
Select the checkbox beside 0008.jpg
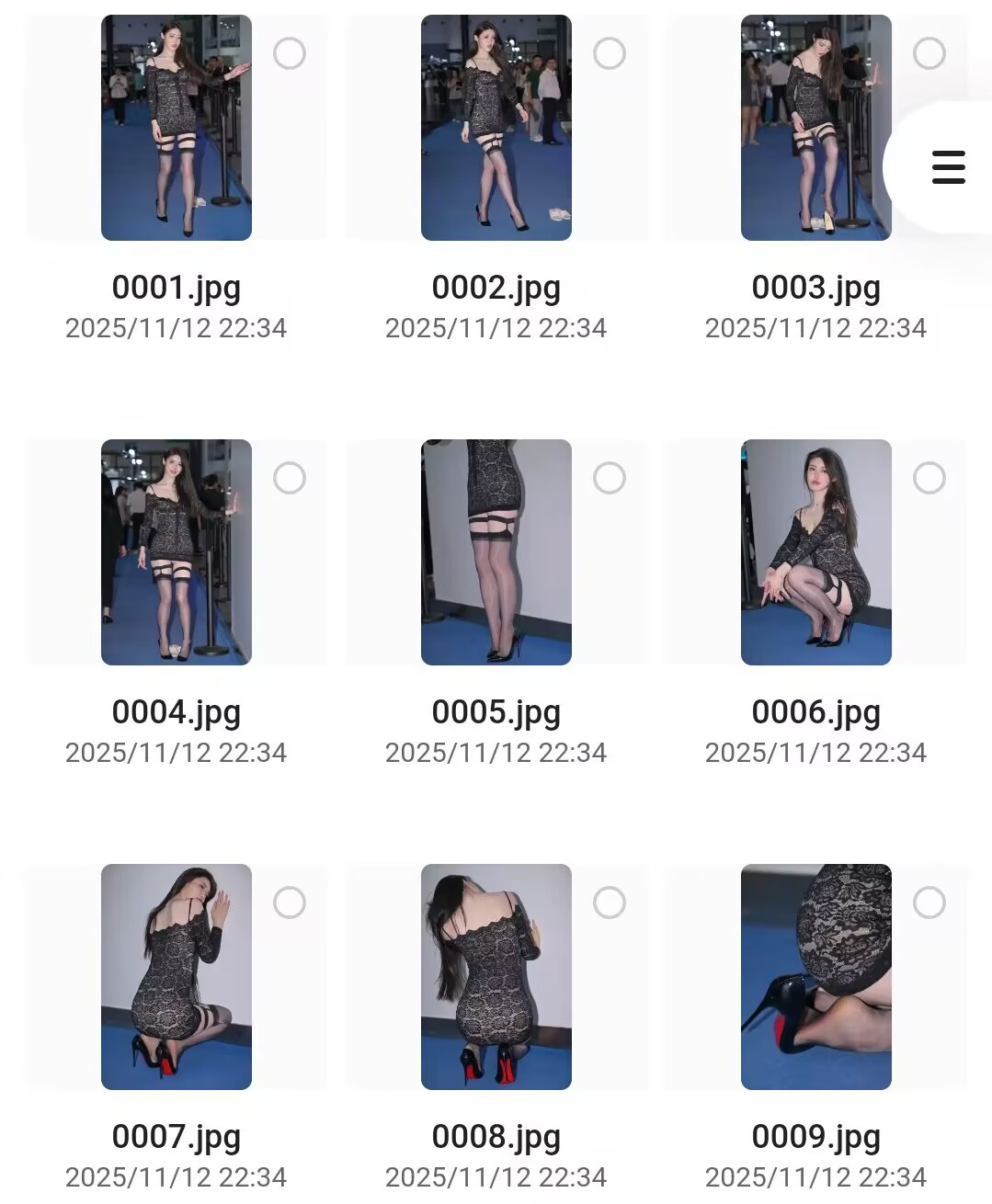coord(610,903)
